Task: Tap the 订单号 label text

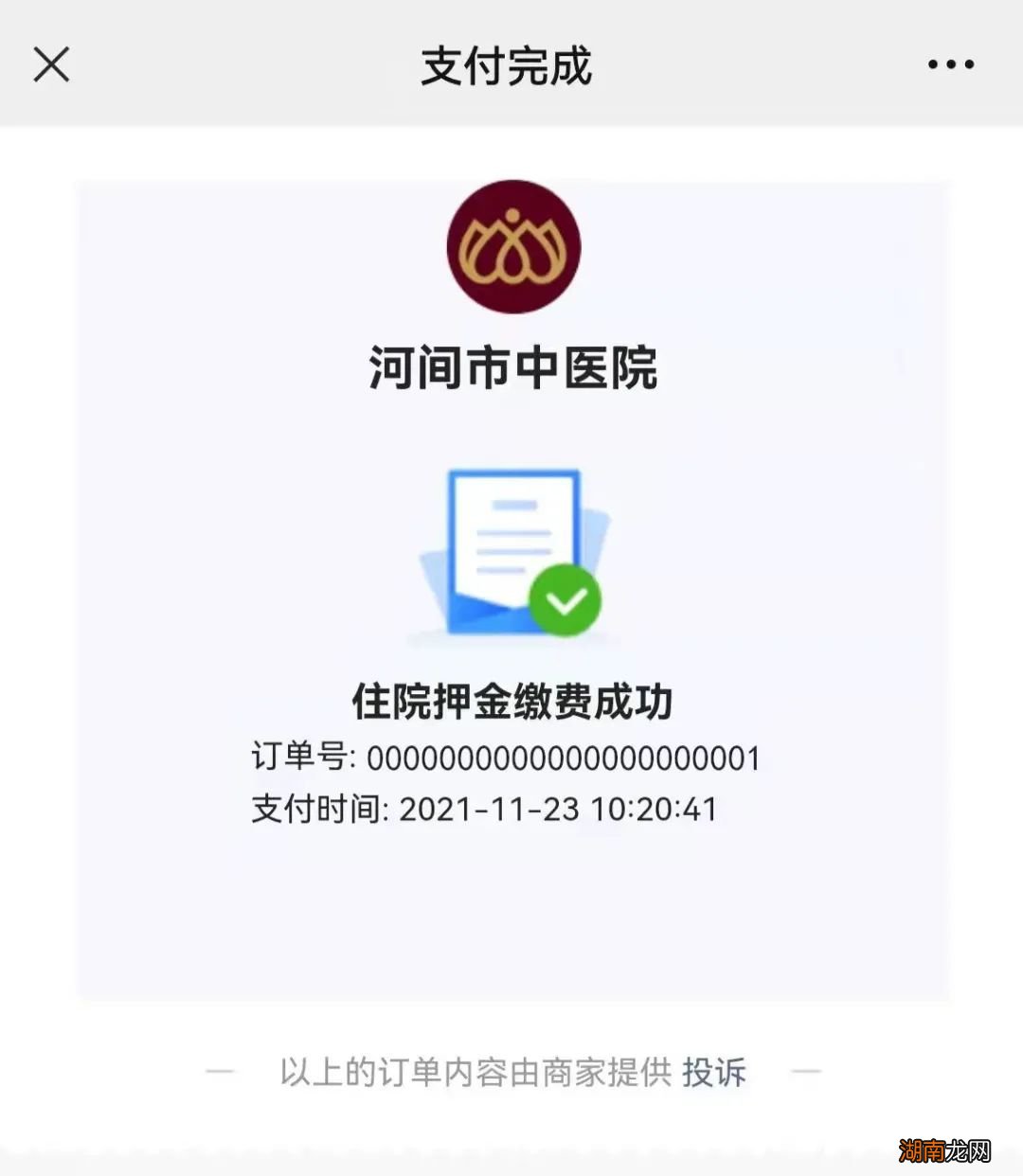Action: click(303, 757)
